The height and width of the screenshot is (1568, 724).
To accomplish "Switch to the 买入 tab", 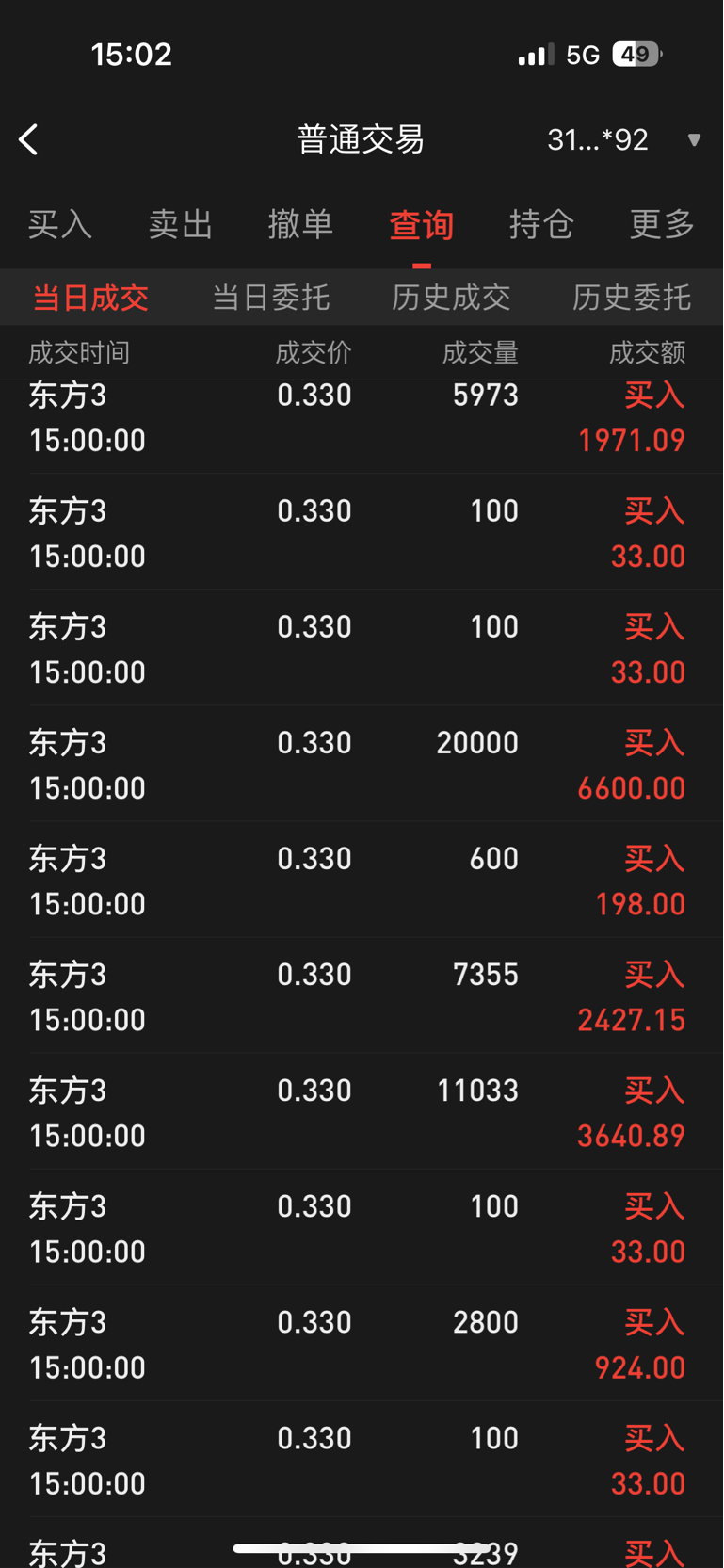I will coord(60,225).
